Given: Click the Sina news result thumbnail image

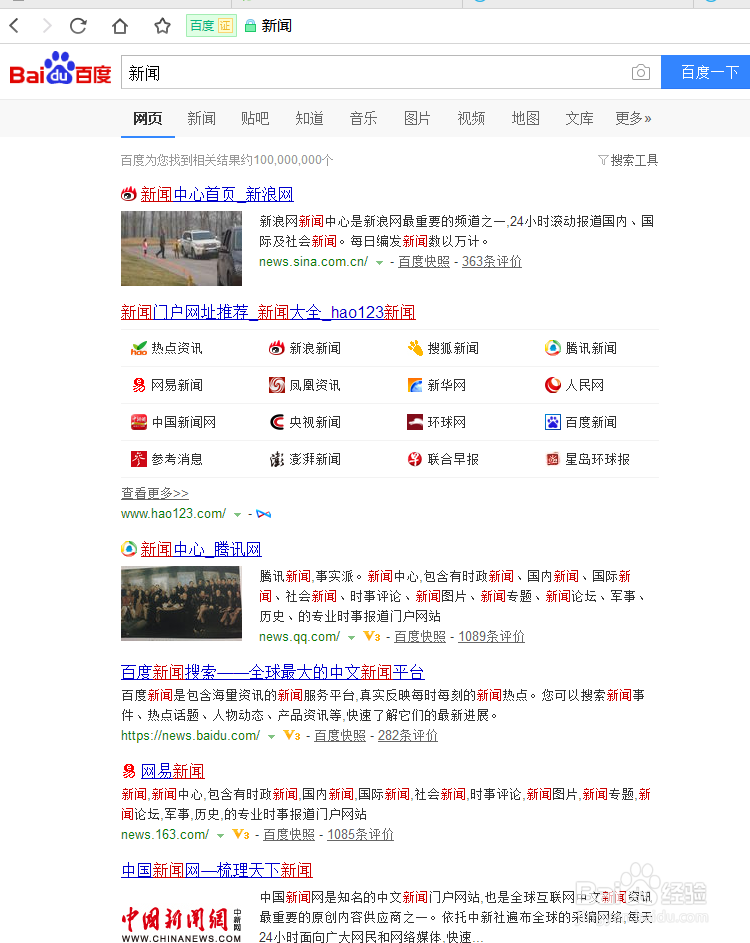Looking at the screenshot, I should point(181,241).
